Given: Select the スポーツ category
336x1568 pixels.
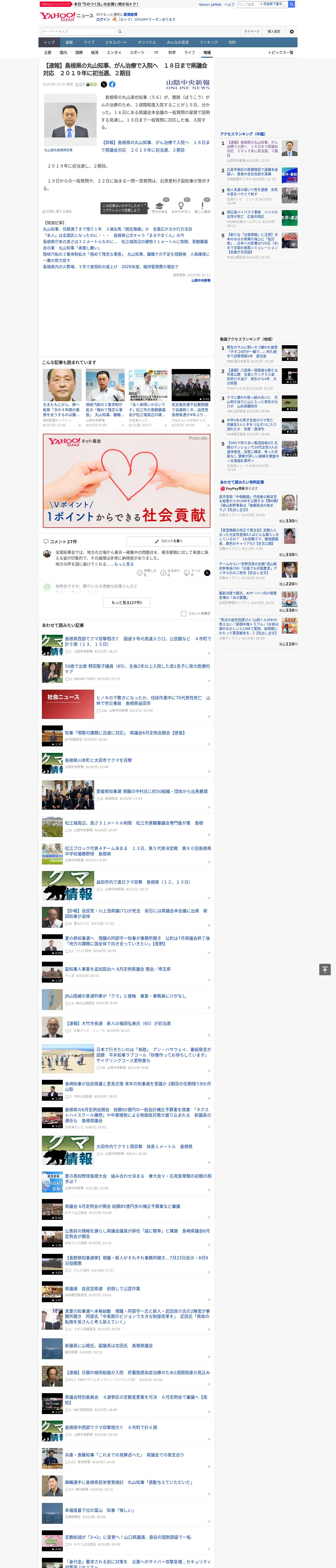Looking at the screenshot, I should (137, 52).
